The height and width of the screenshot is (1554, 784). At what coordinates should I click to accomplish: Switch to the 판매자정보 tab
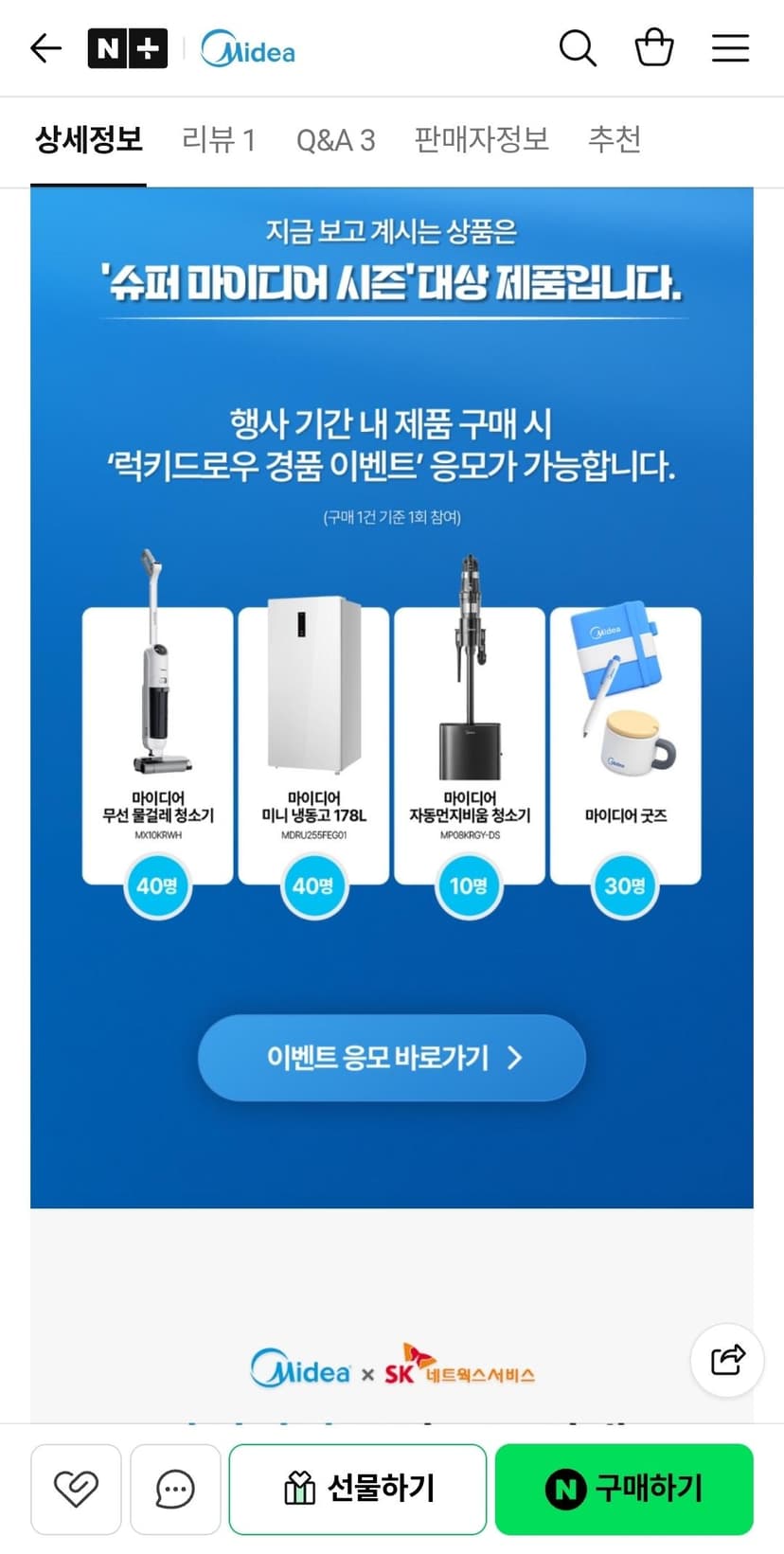click(x=481, y=140)
